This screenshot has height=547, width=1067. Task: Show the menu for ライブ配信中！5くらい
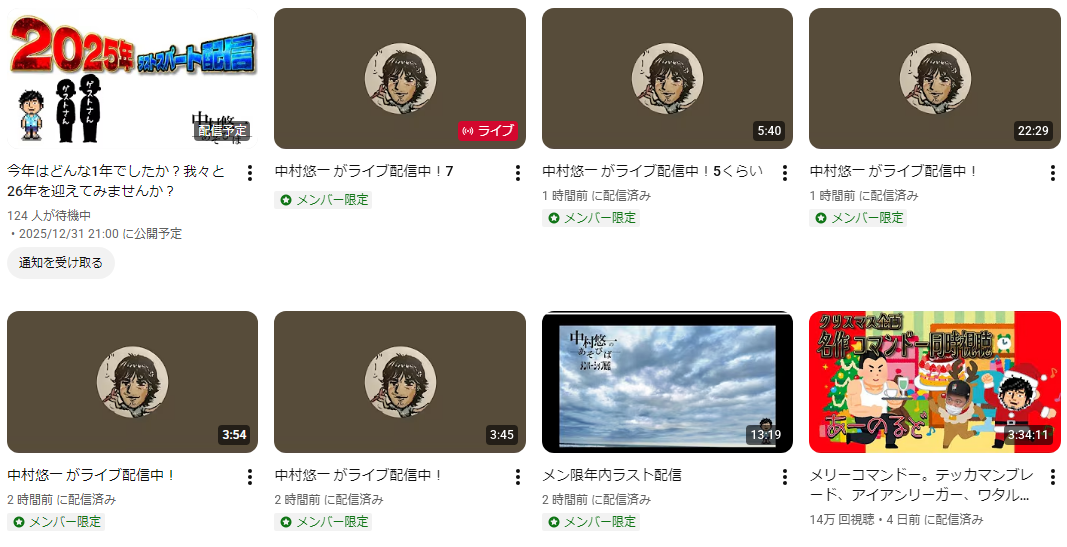tap(785, 173)
